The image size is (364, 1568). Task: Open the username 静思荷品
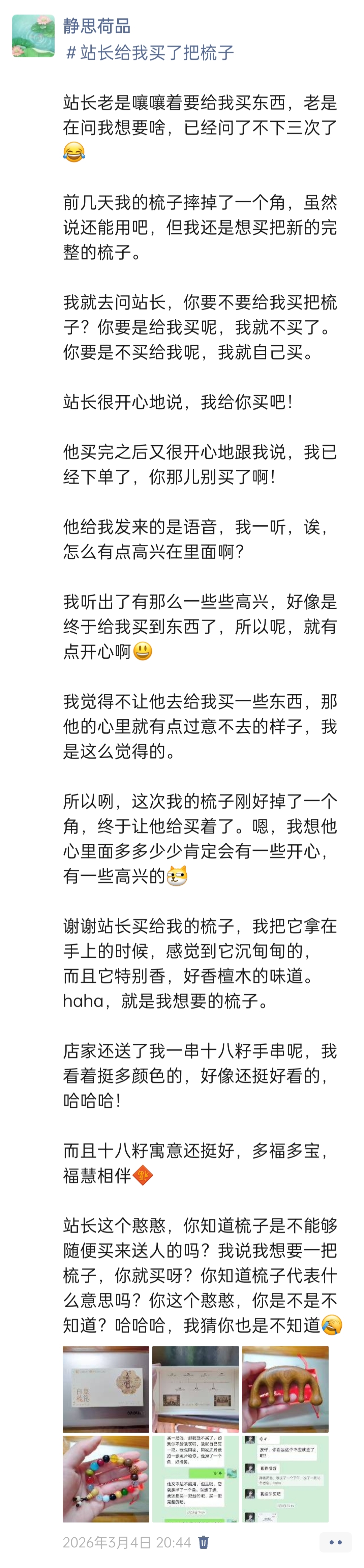click(97, 26)
